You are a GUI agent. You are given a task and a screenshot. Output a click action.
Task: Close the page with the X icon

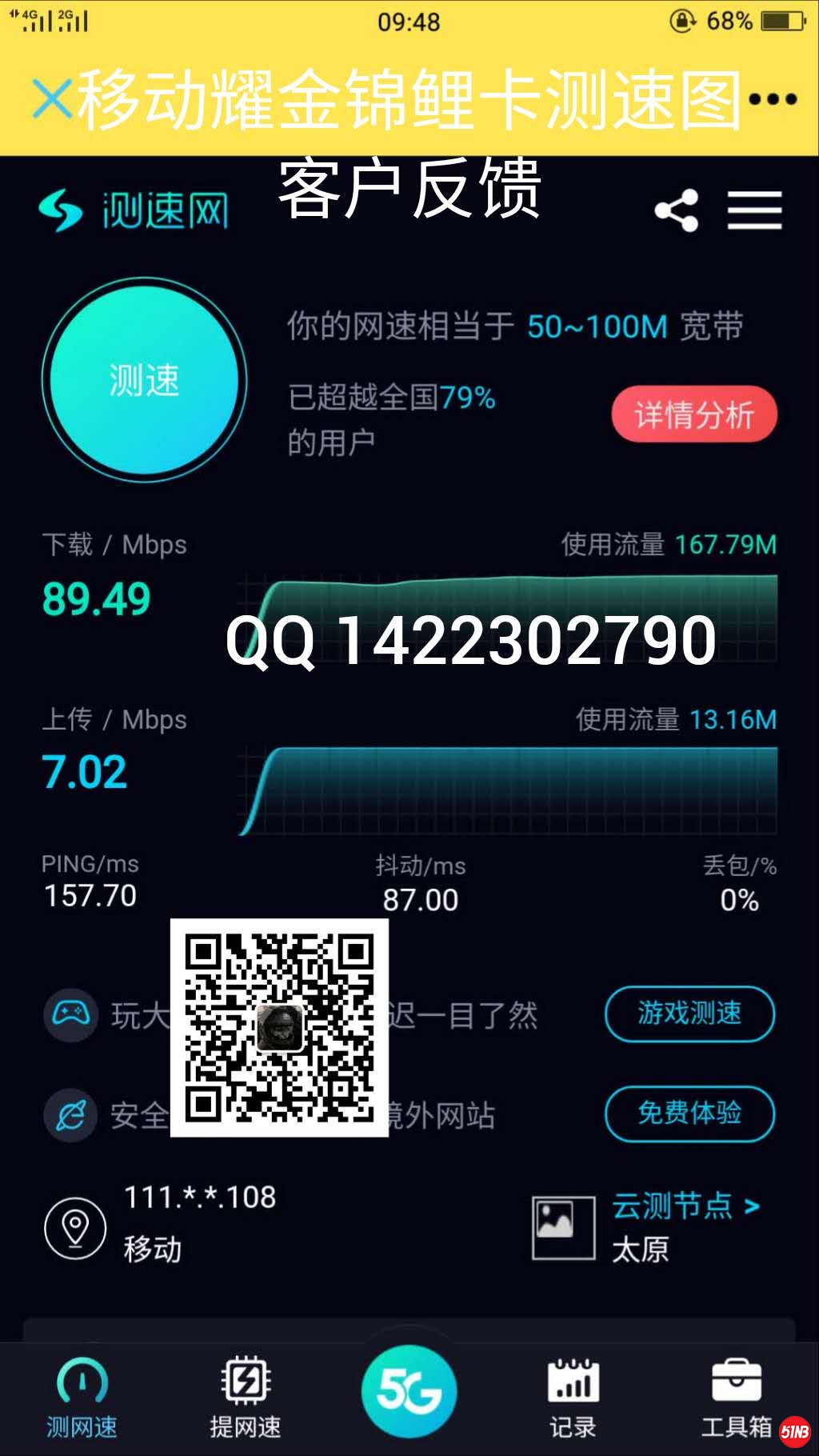[x=53, y=99]
